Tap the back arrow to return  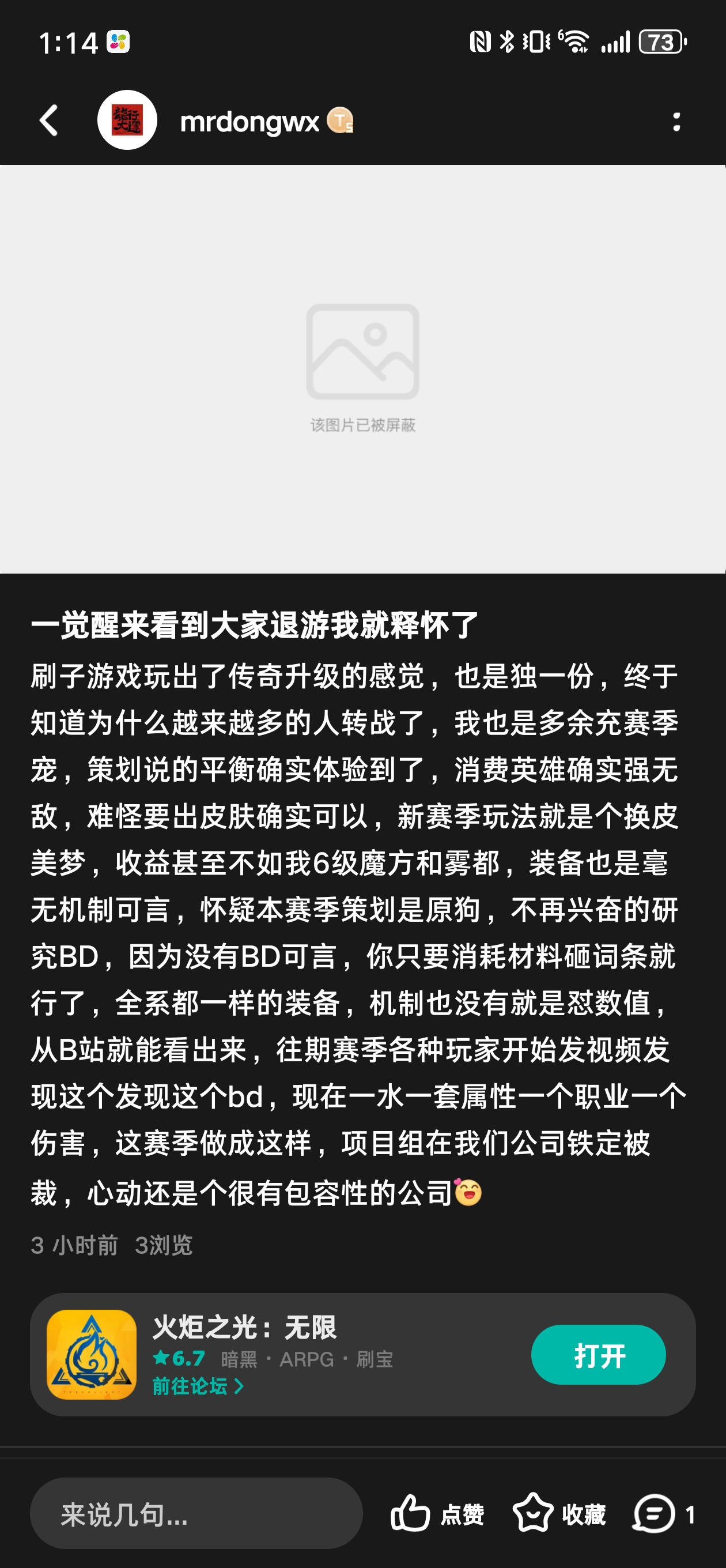point(51,120)
